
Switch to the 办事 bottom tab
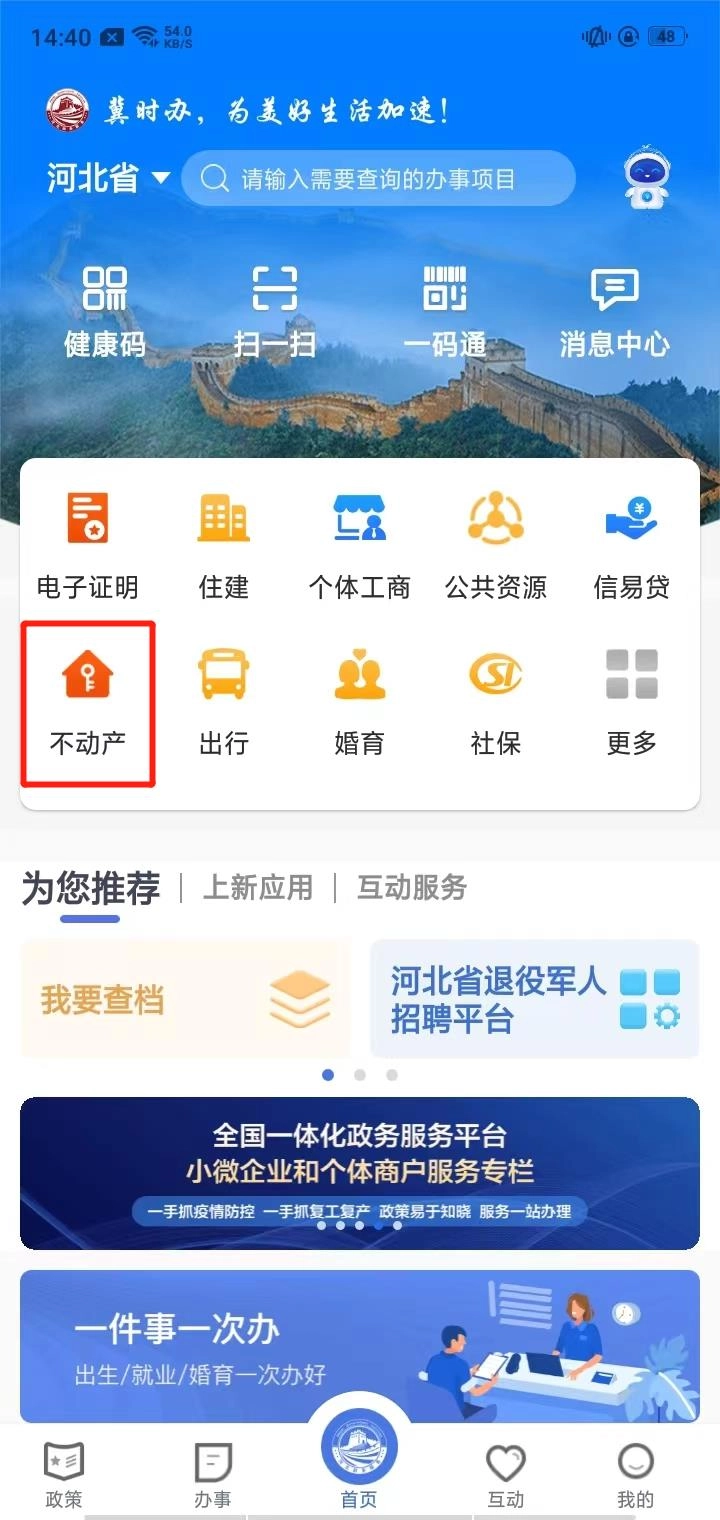212,1475
